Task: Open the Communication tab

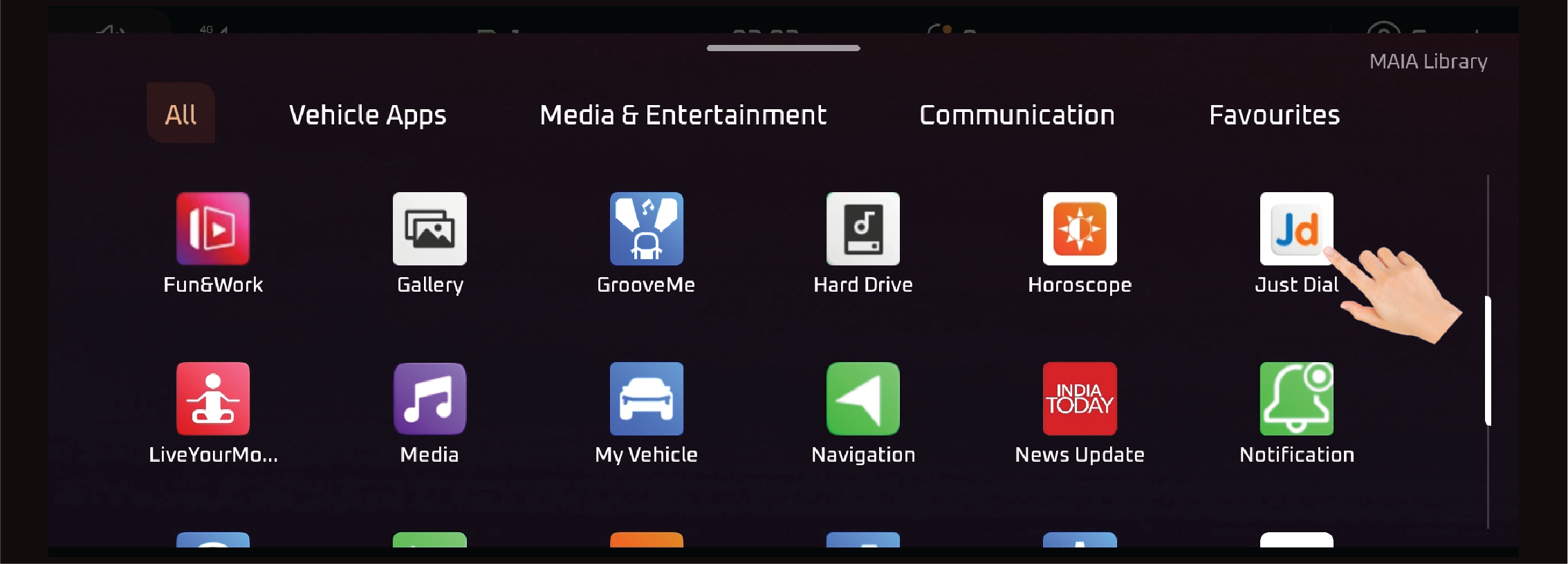Action: click(1017, 115)
